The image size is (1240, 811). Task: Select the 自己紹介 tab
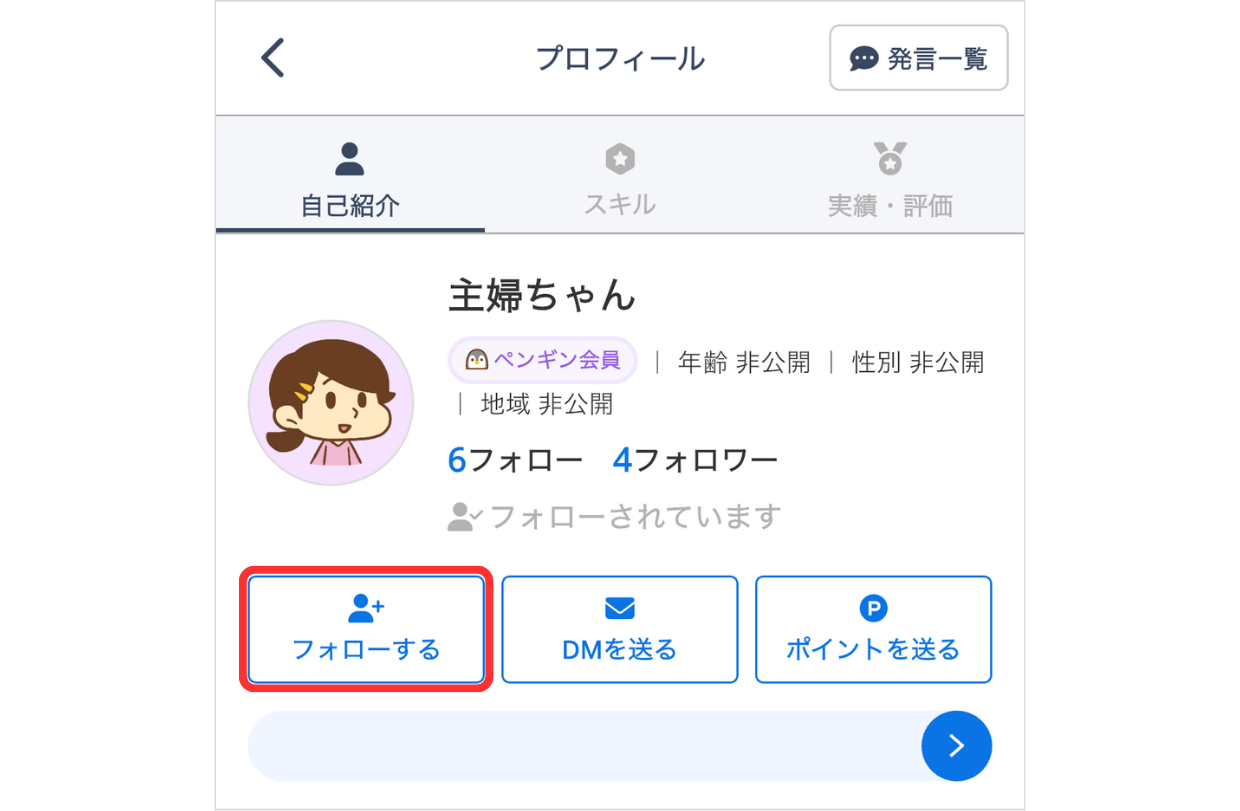[x=350, y=180]
